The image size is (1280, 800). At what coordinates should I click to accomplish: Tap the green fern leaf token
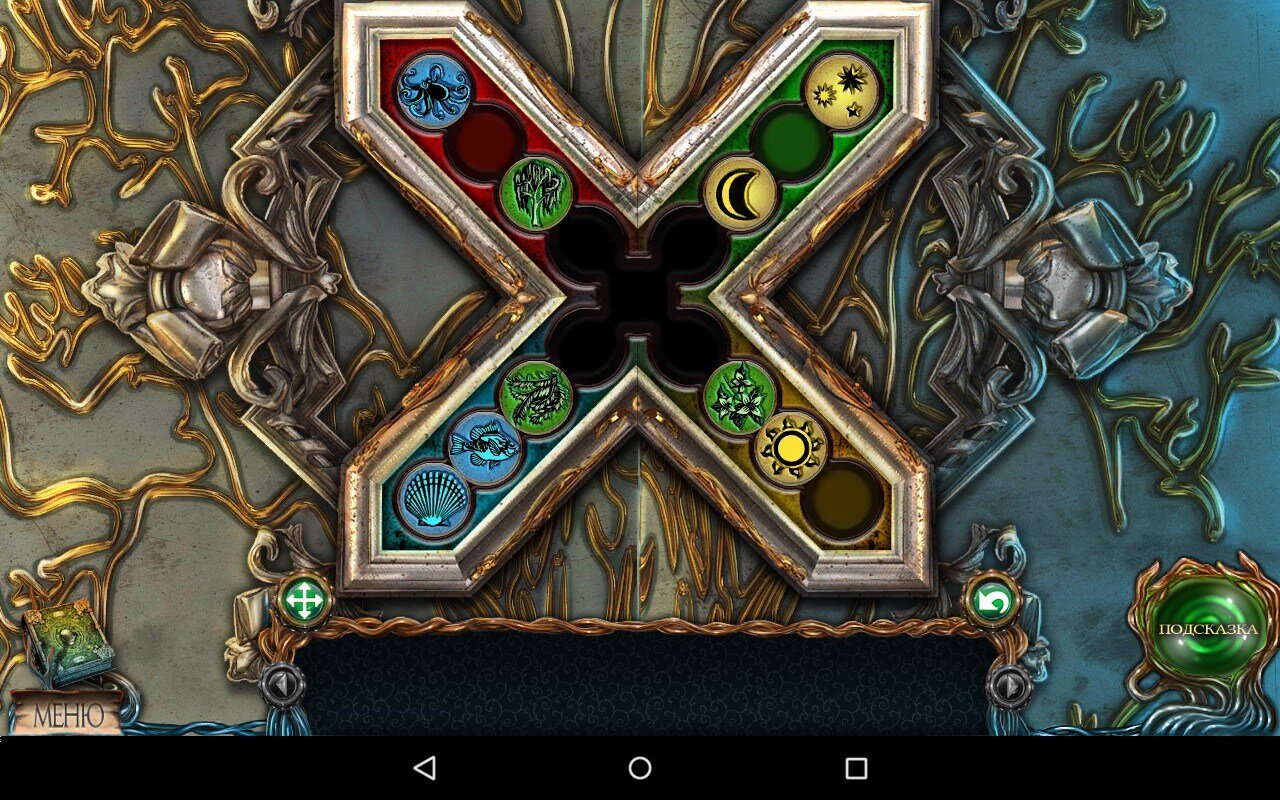535,396
